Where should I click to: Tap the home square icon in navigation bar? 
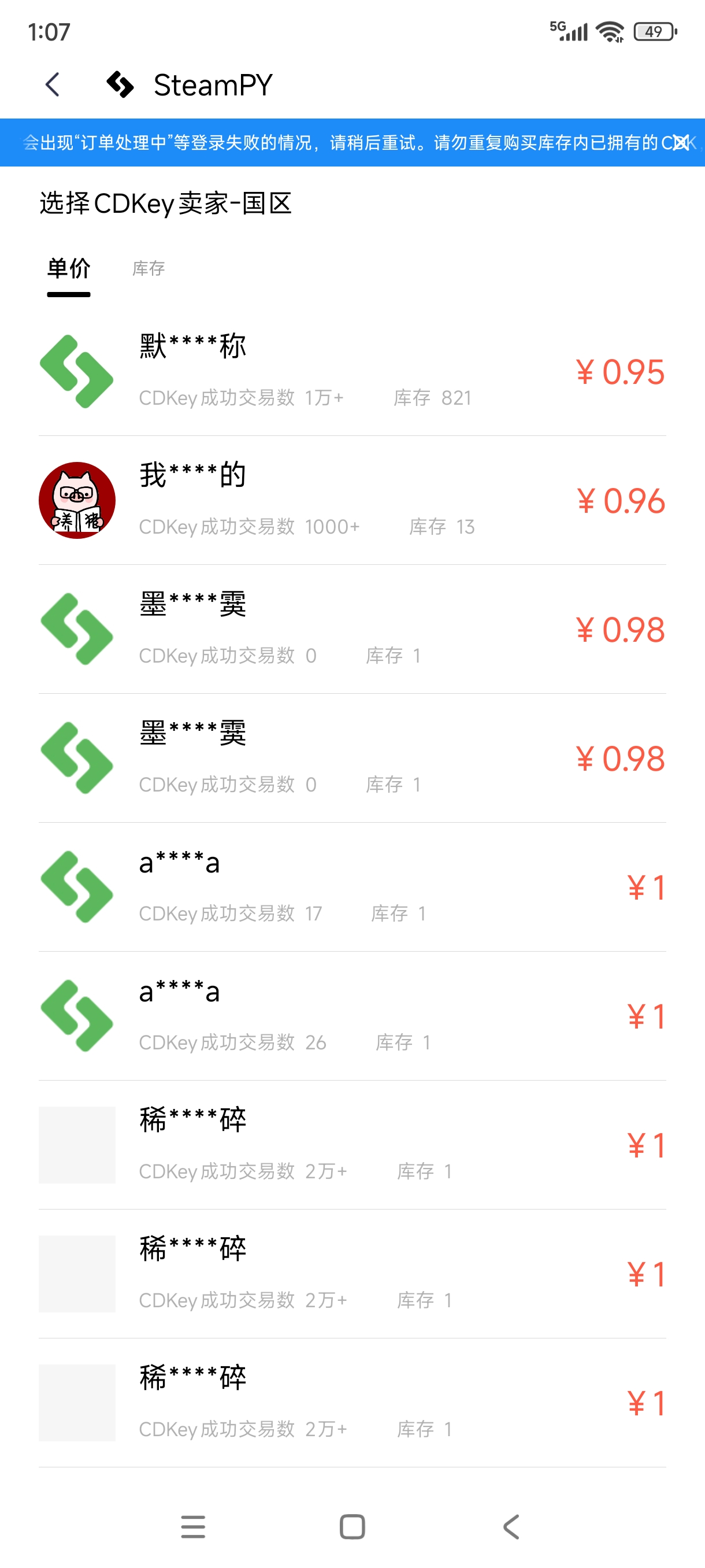(352, 1526)
